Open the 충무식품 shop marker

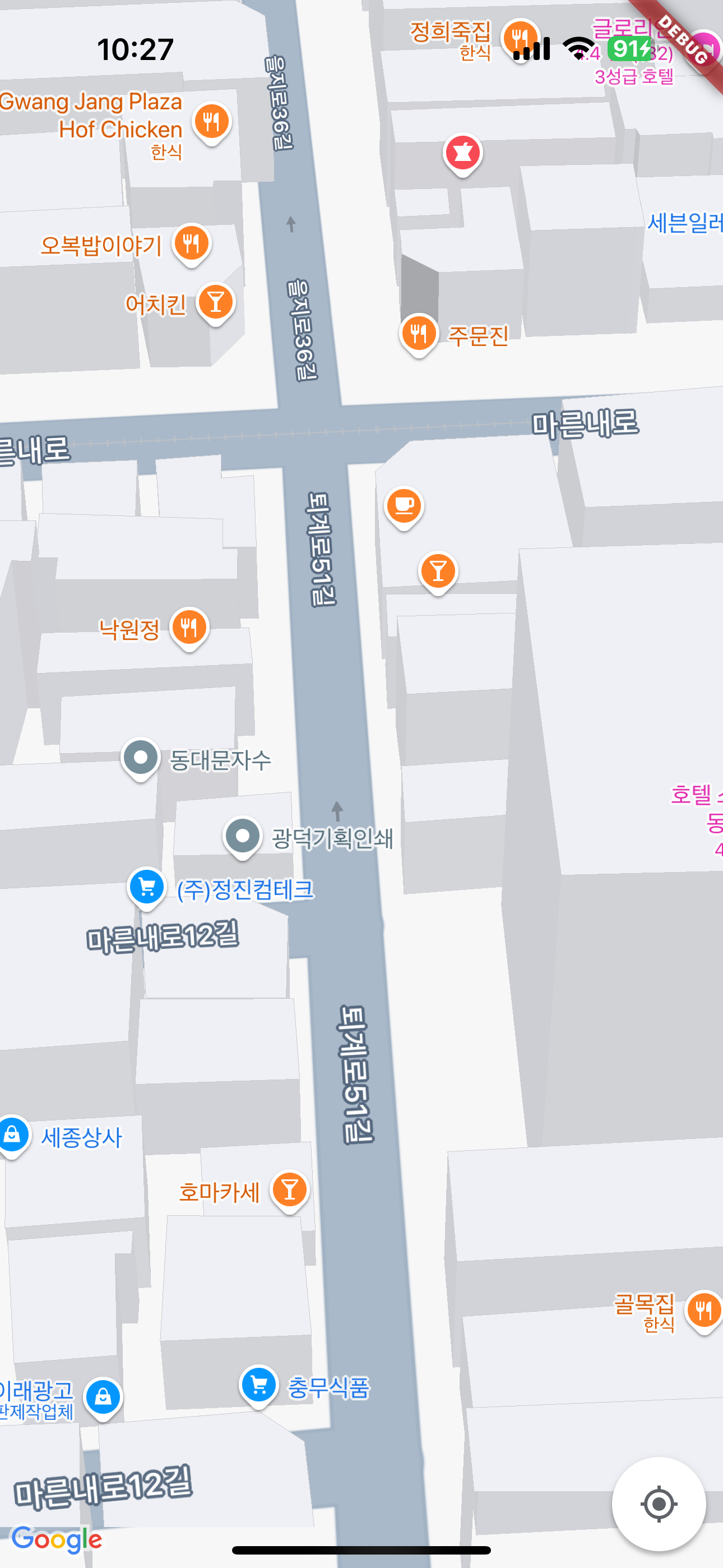258,1385
